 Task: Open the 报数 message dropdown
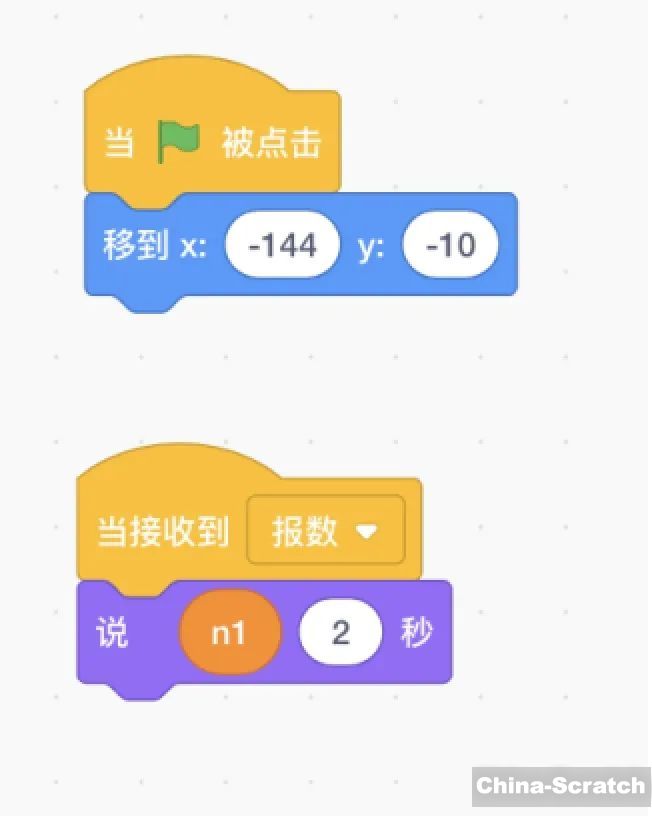[x=326, y=531]
